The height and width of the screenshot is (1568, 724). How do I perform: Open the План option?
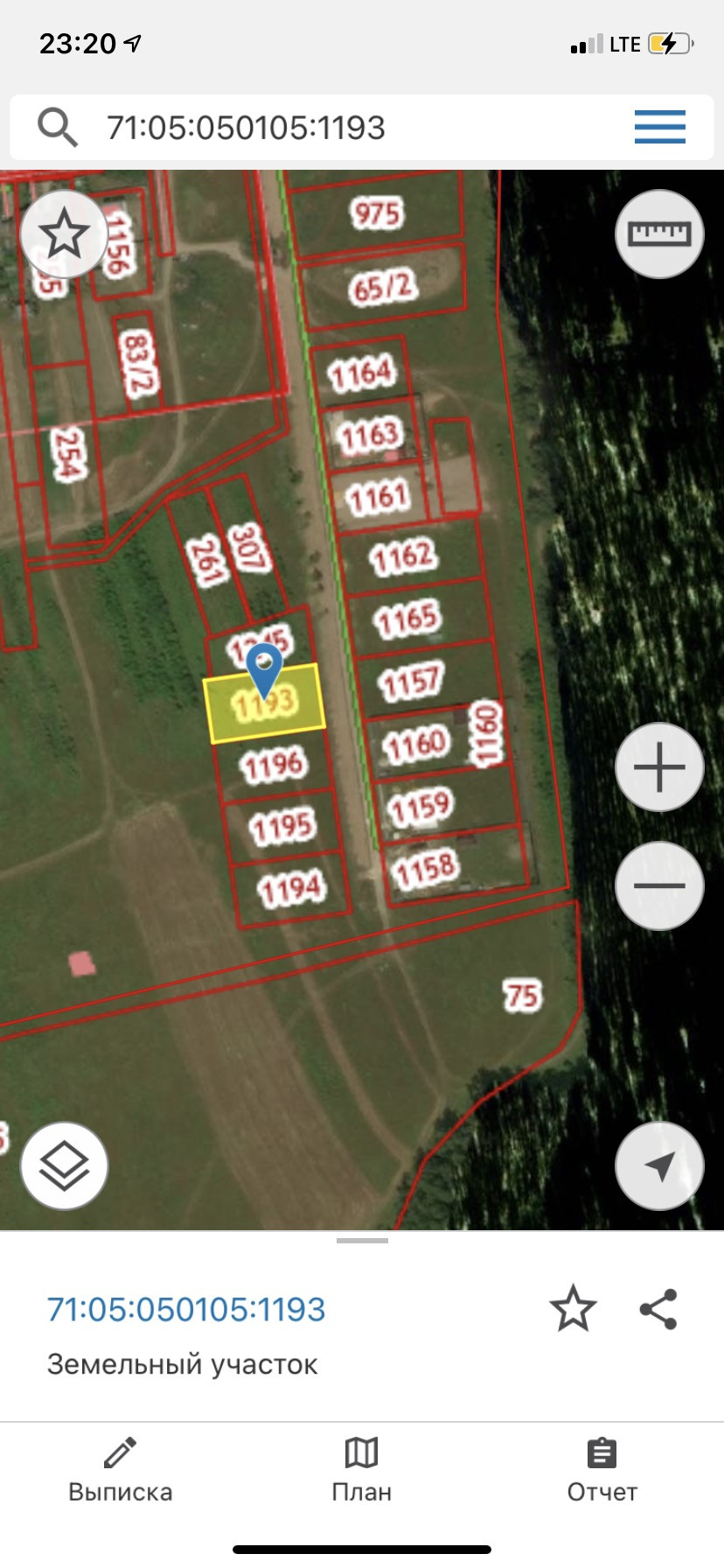click(x=361, y=1472)
